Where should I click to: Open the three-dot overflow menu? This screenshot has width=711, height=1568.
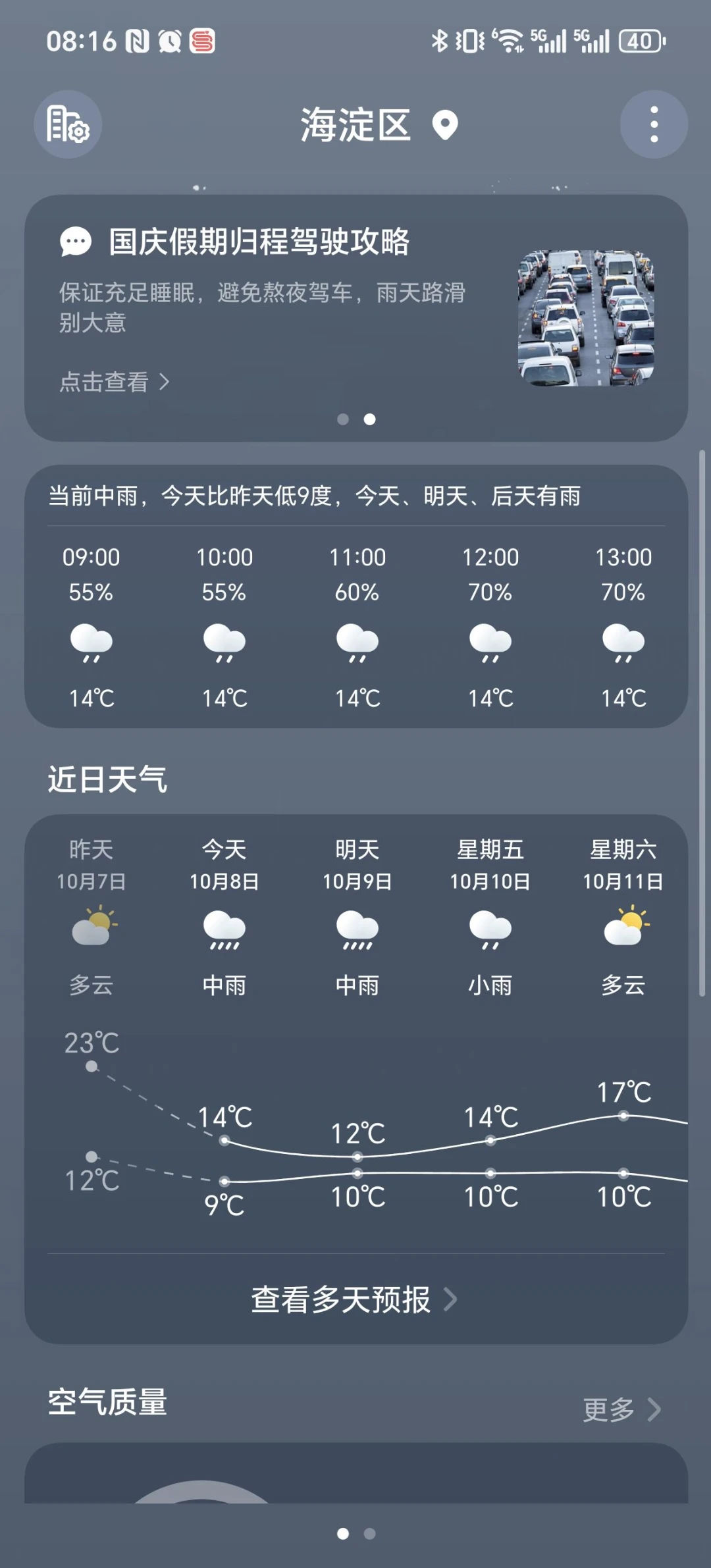[x=654, y=124]
